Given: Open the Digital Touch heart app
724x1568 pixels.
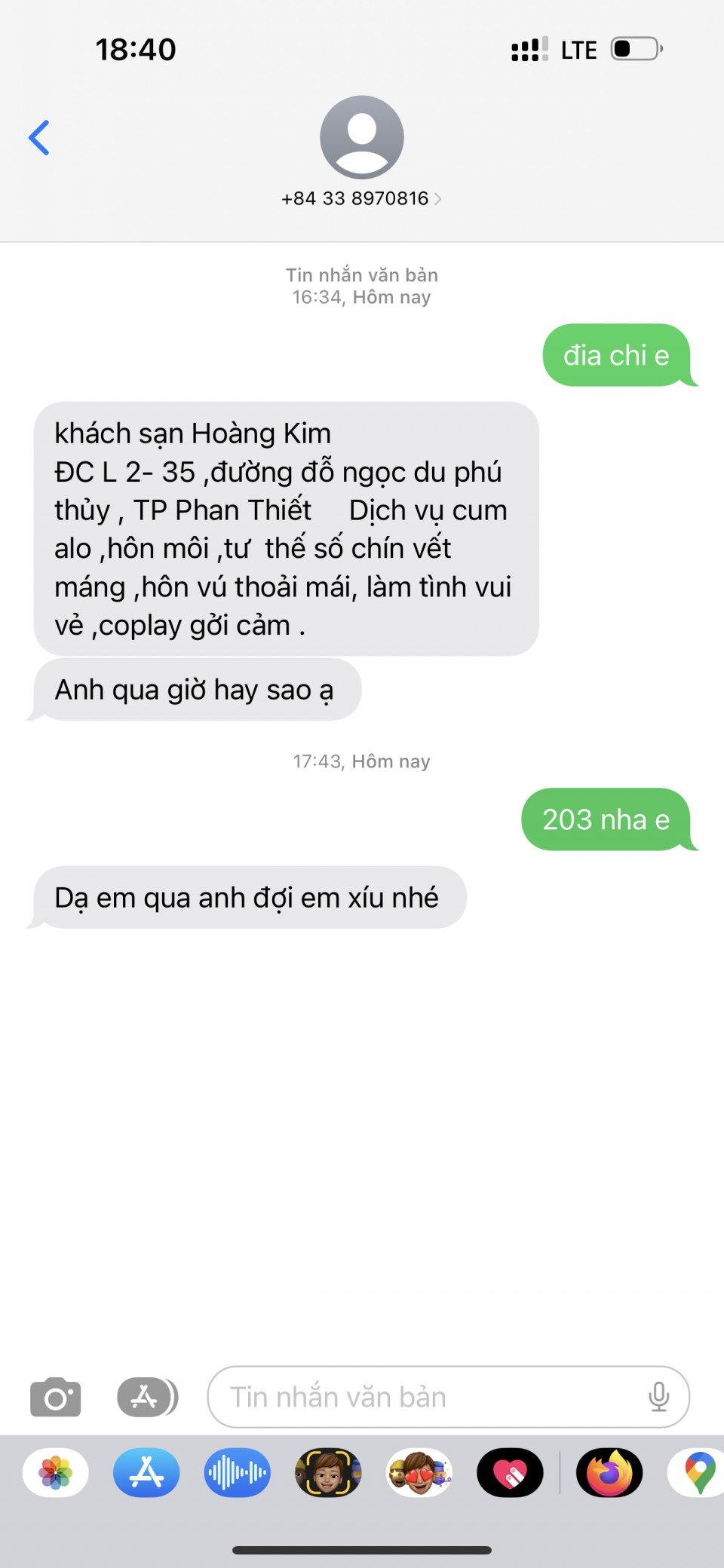Looking at the screenshot, I should (510, 1472).
